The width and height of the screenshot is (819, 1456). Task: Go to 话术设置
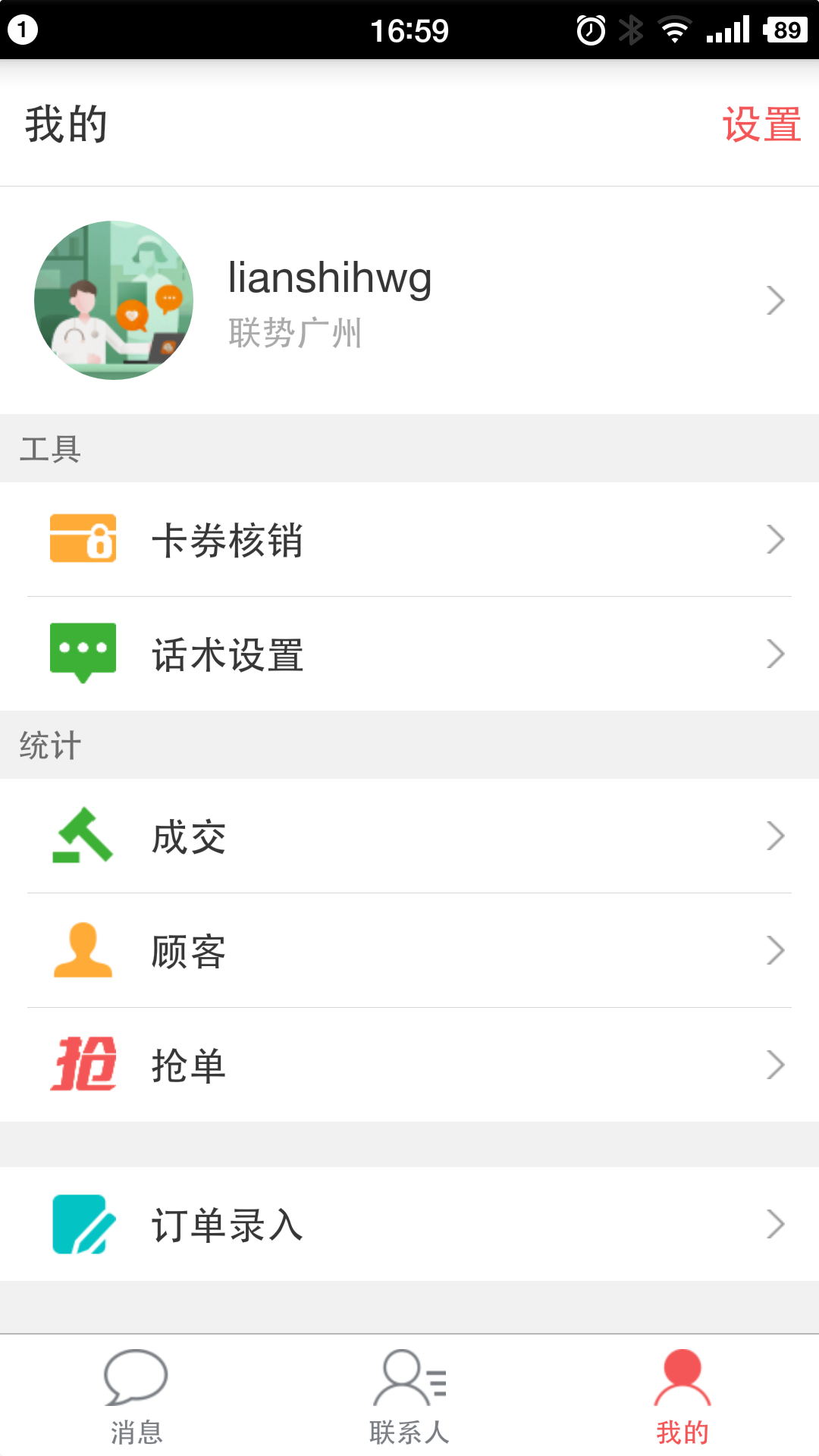(x=409, y=654)
